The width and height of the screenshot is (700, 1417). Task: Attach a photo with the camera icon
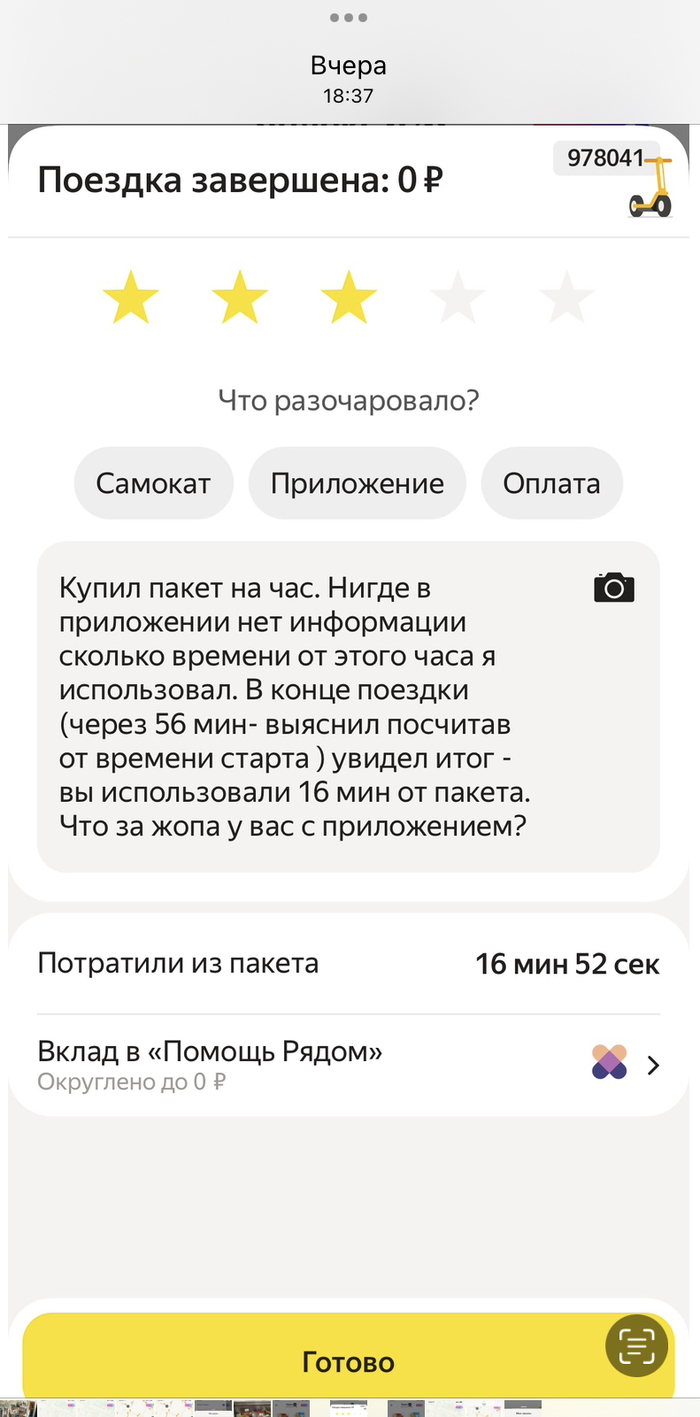[613, 588]
